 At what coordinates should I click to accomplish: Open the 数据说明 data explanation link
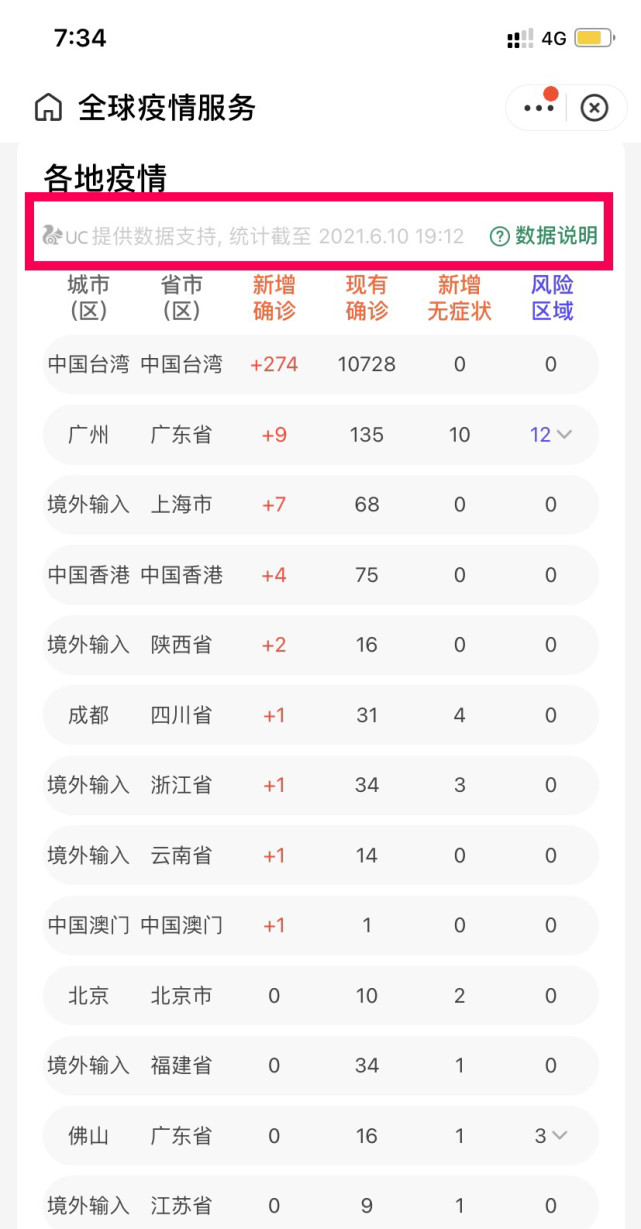click(544, 236)
